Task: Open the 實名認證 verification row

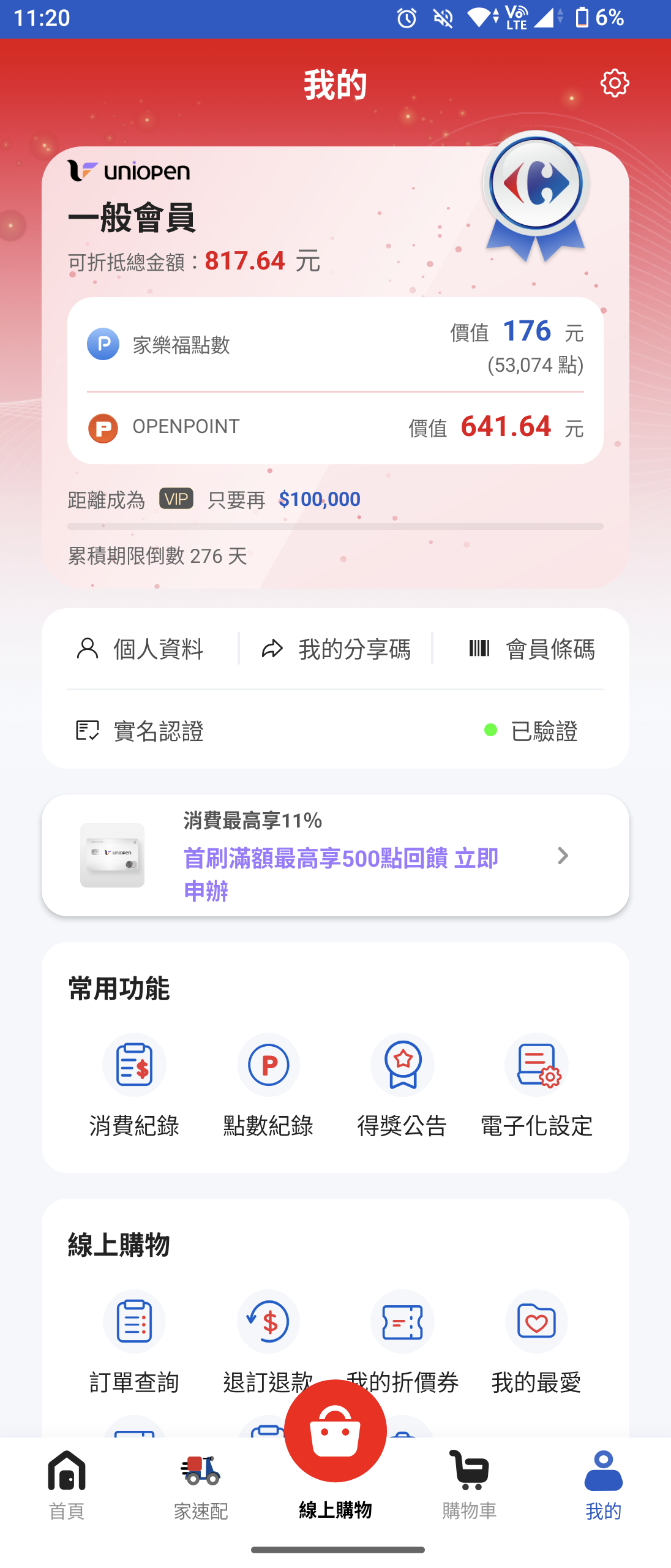Action: click(x=335, y=731)
